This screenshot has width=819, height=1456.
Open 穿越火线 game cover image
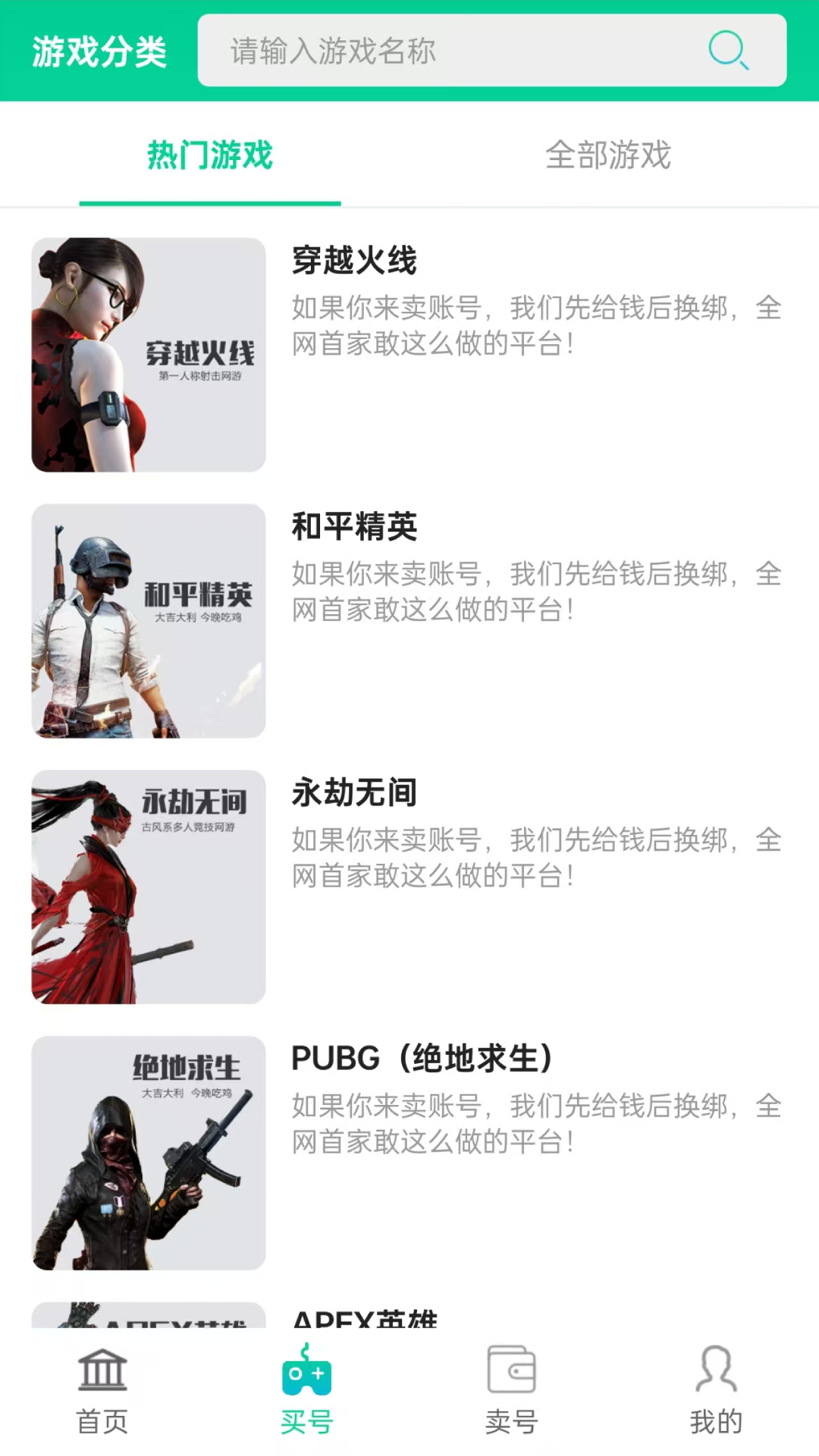pyautogui.click(x=148, y=355)
